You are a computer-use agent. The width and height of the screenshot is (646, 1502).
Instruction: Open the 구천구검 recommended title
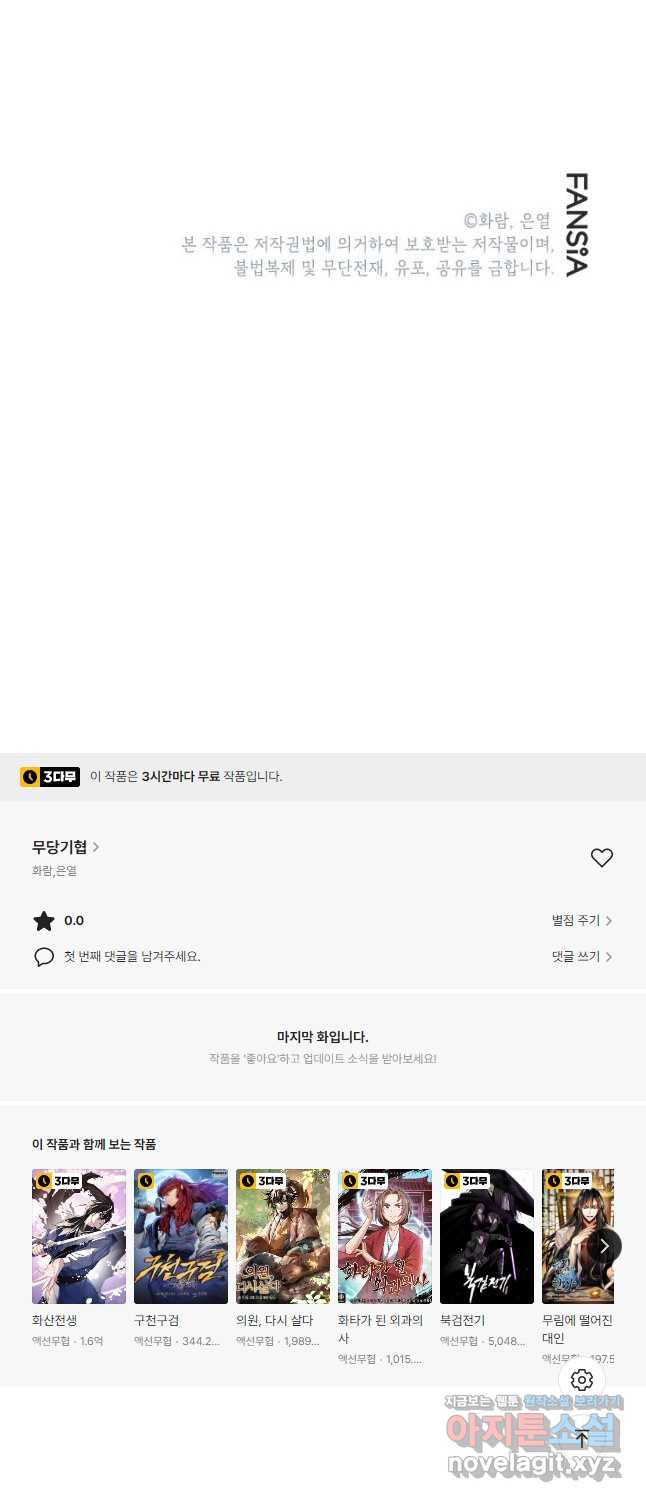(x=181, y=1237)
